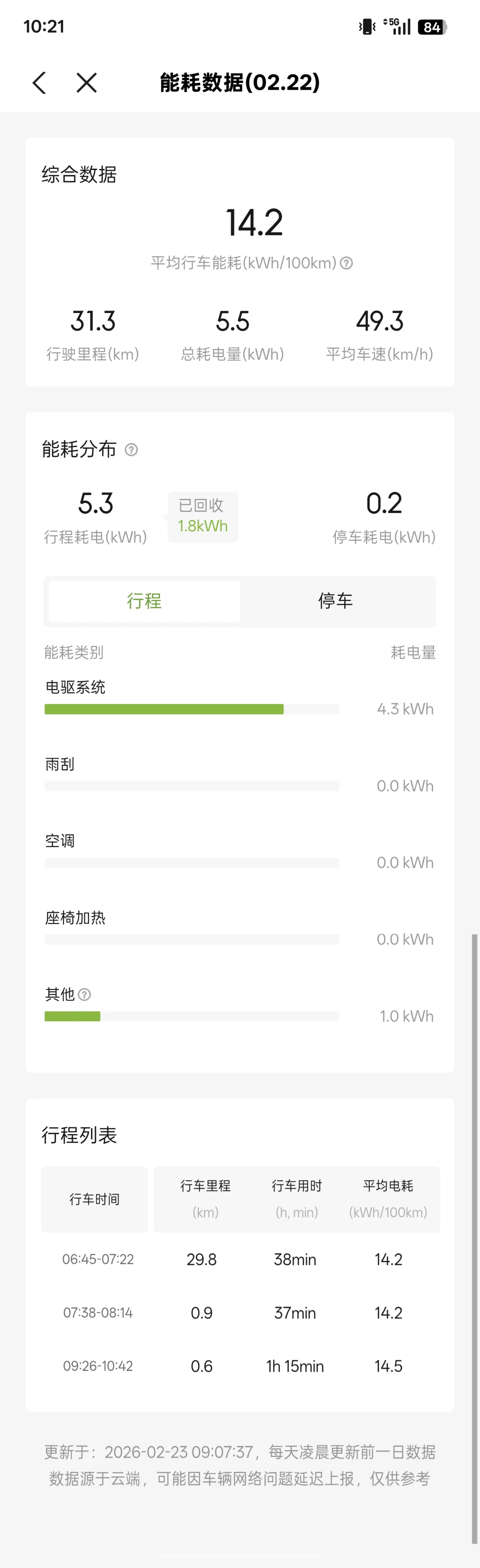Switch to the 停车 tab
The image size is (480, 1568).
(335, 601)
